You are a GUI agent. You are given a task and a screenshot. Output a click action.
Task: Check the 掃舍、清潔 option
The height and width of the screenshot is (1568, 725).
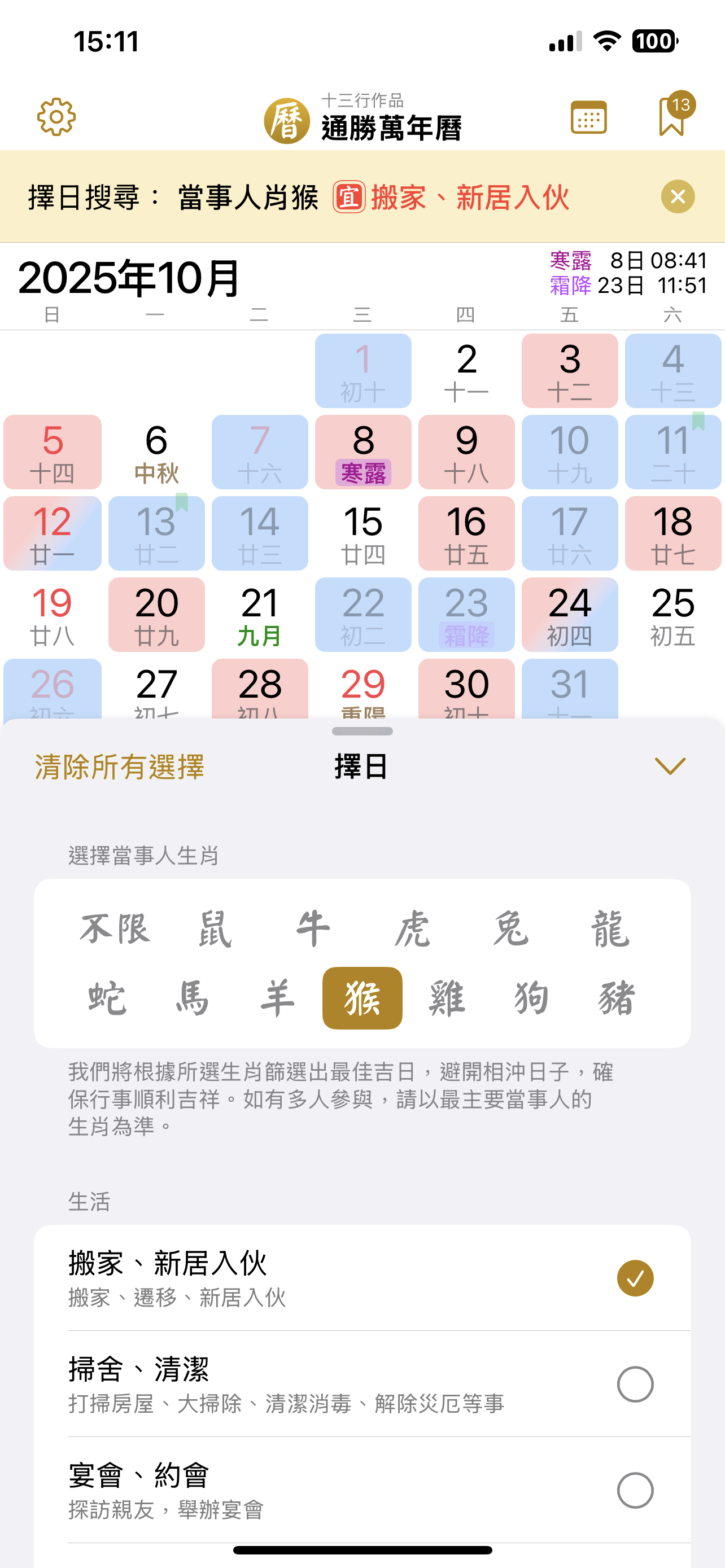coord(635,1384)
